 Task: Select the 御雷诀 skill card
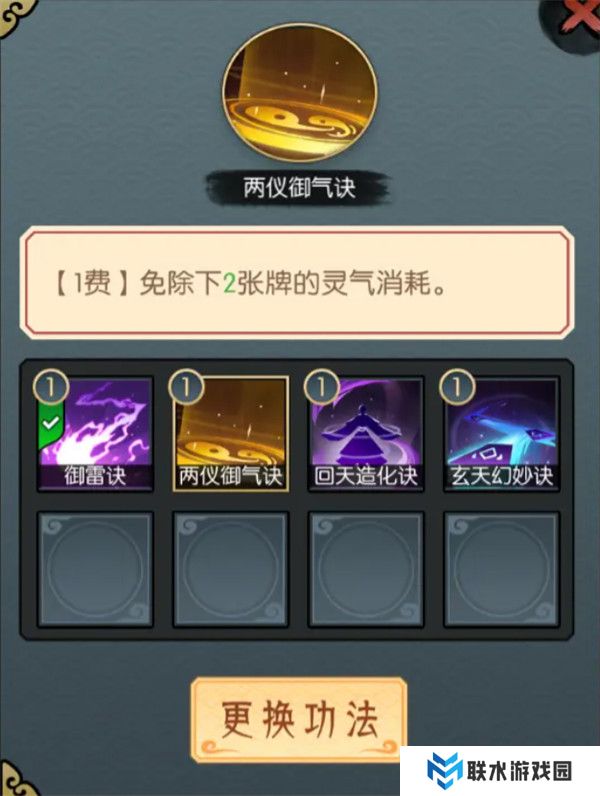pos(96,434)
